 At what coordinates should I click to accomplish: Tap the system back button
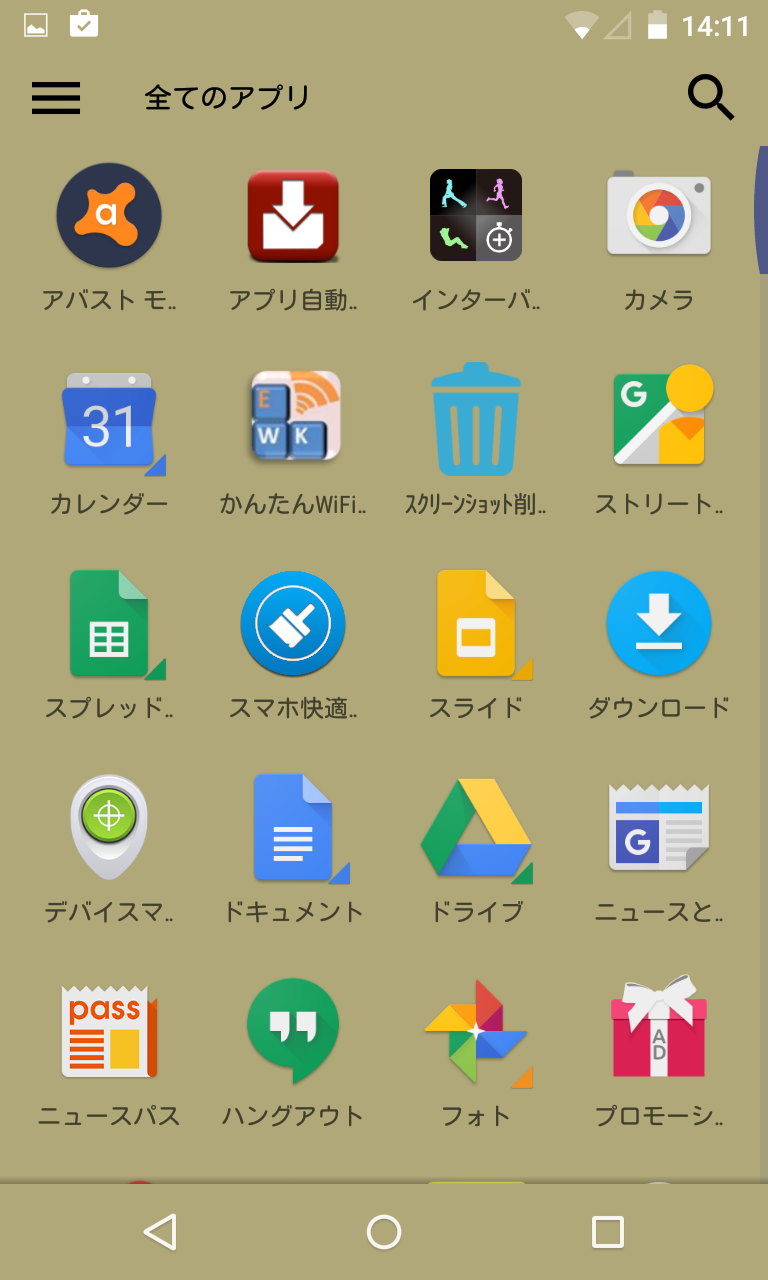click(x=160, y=1232)
